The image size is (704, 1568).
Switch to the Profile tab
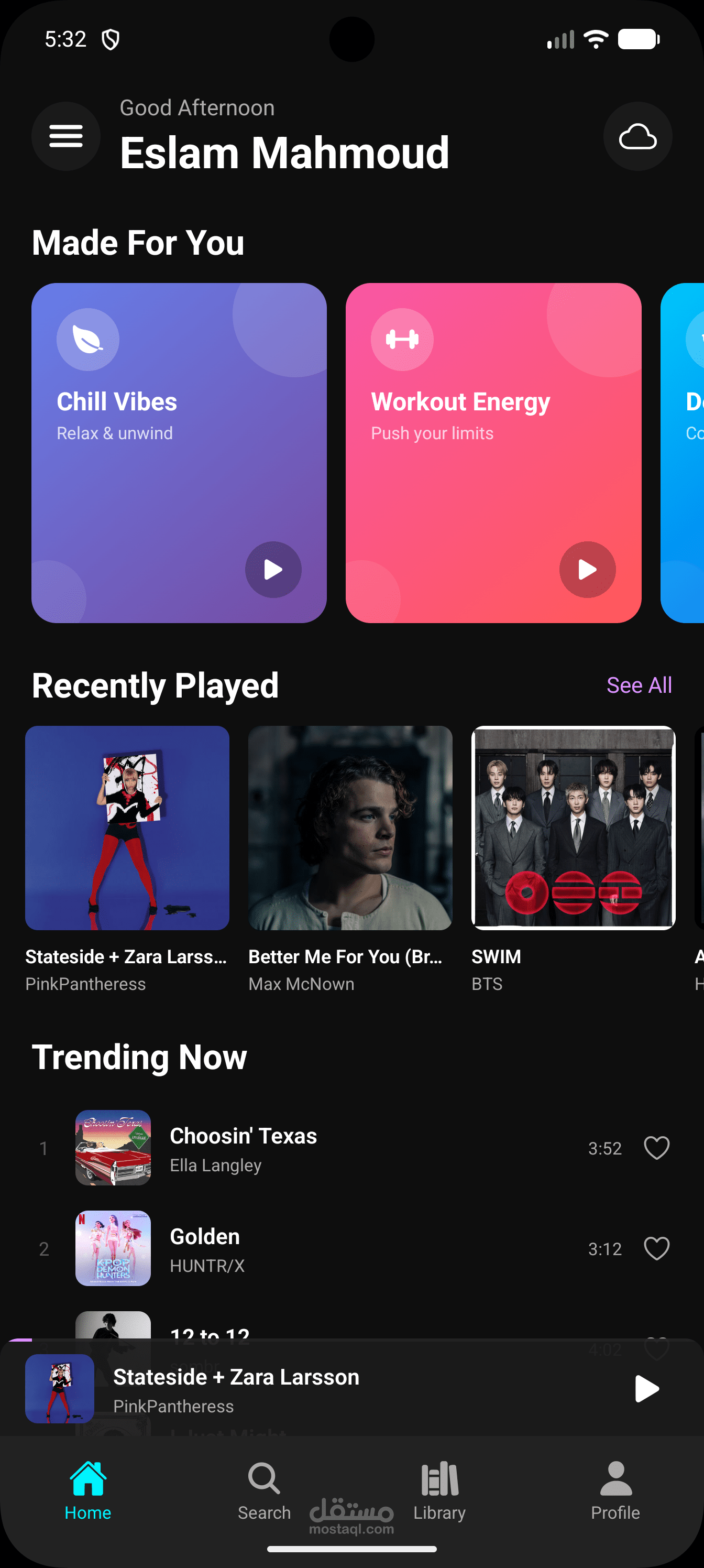[615, 1490]
